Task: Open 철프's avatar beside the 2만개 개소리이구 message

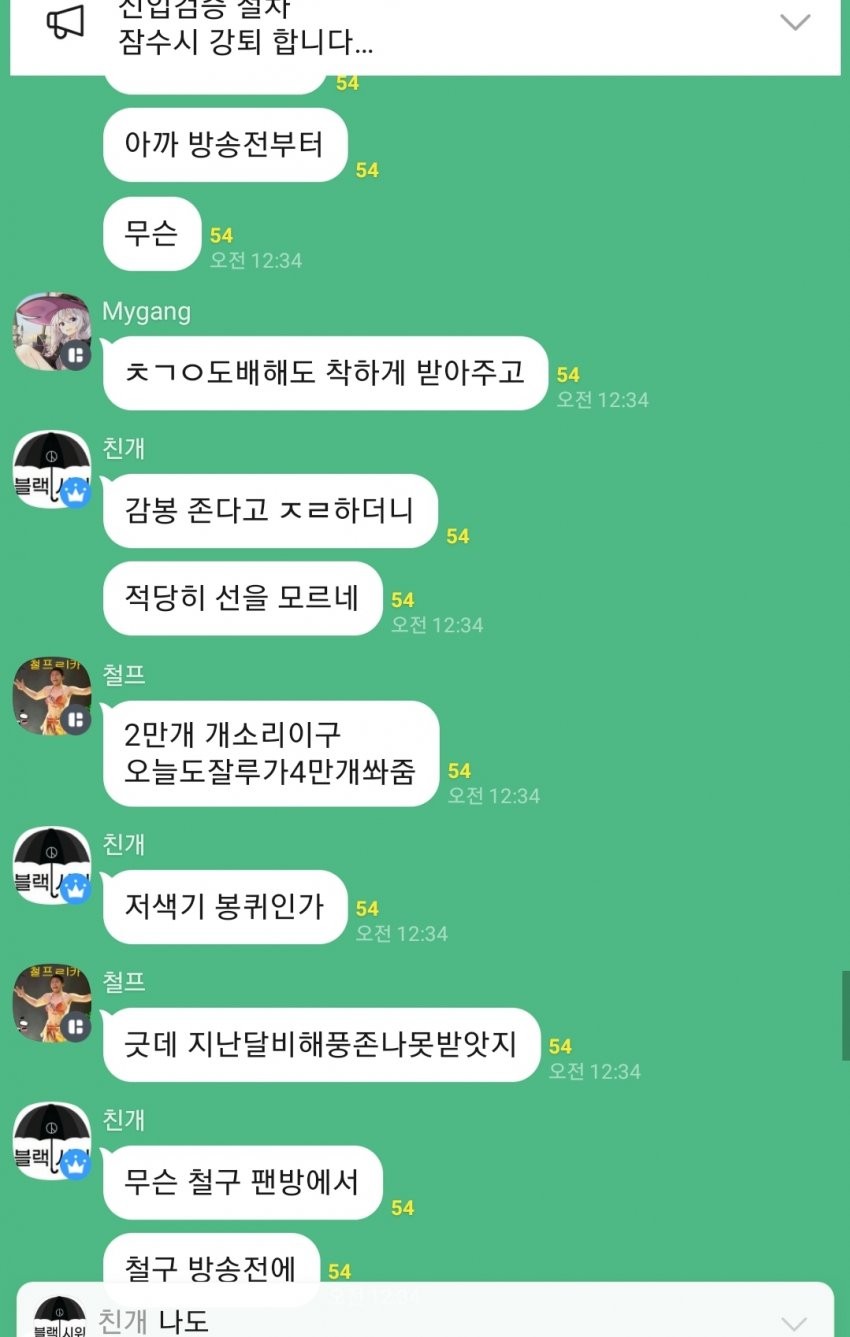Action: click(x=52, y=695)
